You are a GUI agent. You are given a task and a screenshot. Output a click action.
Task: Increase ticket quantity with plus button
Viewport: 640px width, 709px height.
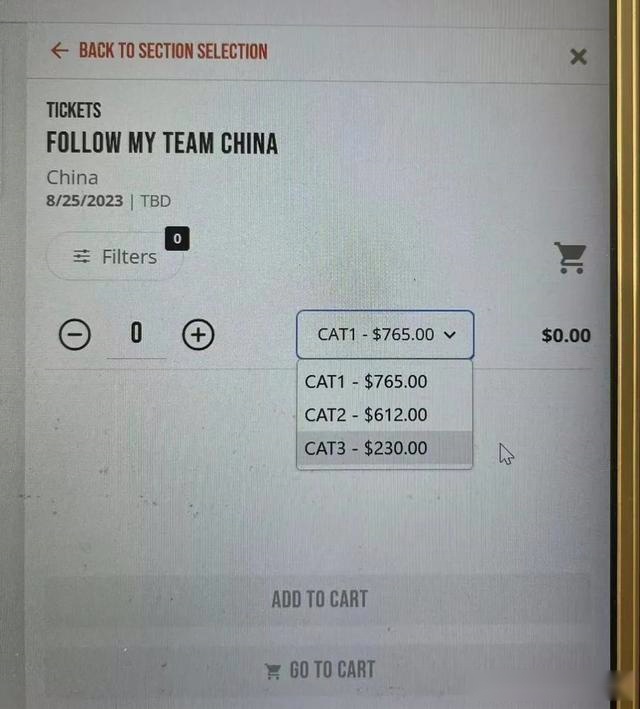(x=198, y=335)
